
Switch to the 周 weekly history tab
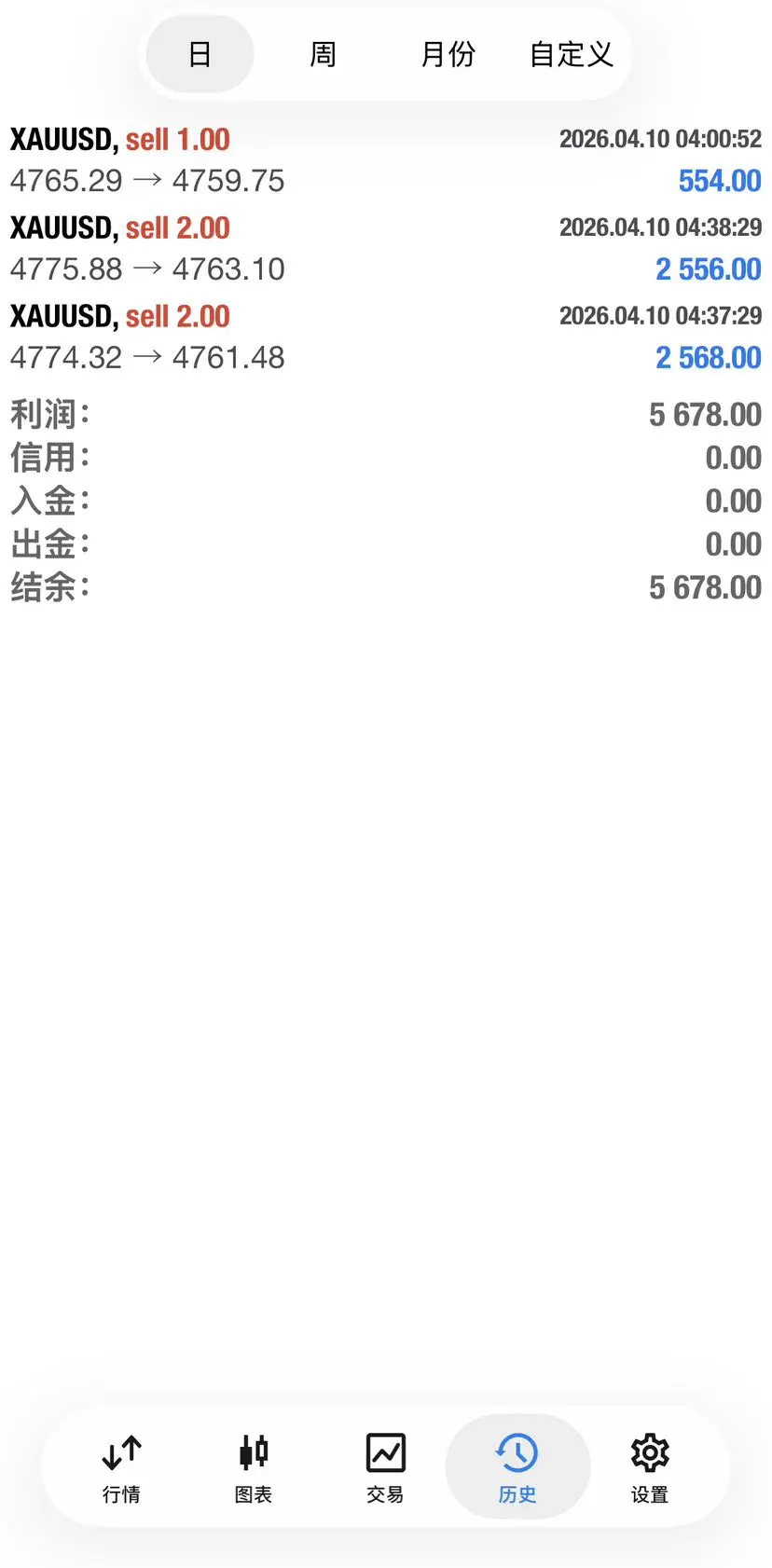323,54
